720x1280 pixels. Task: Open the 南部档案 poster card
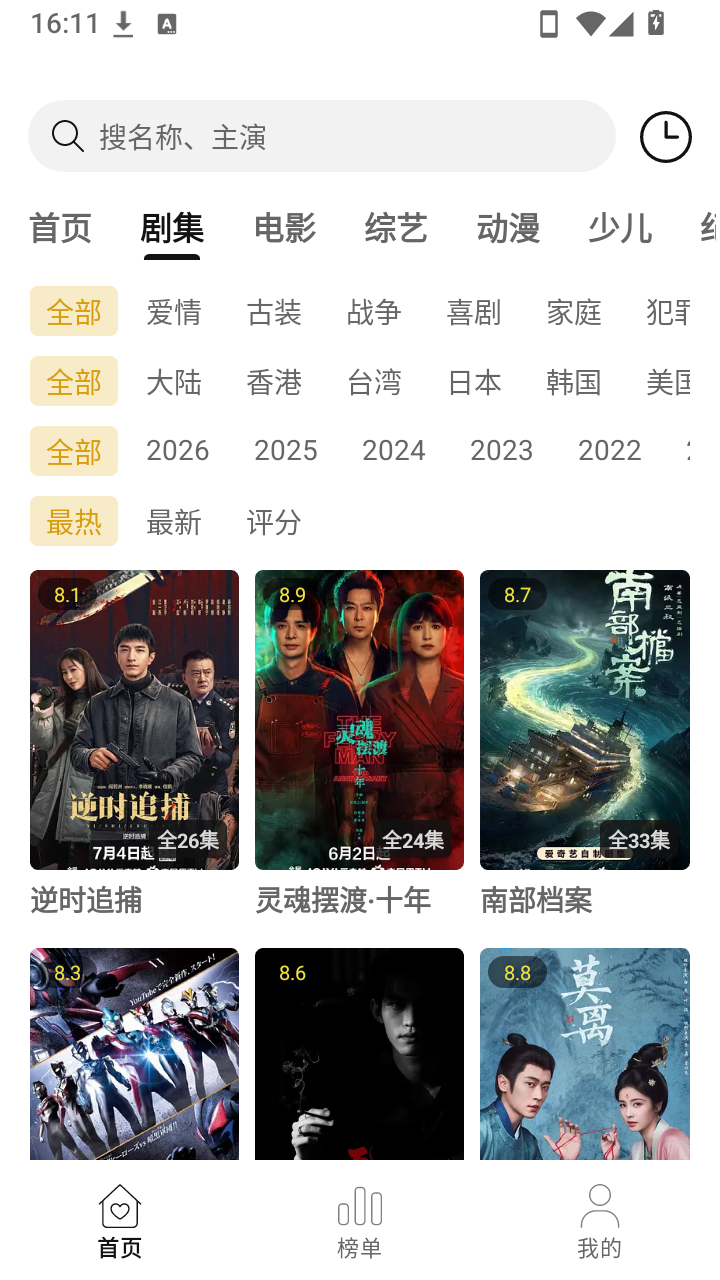585,742
